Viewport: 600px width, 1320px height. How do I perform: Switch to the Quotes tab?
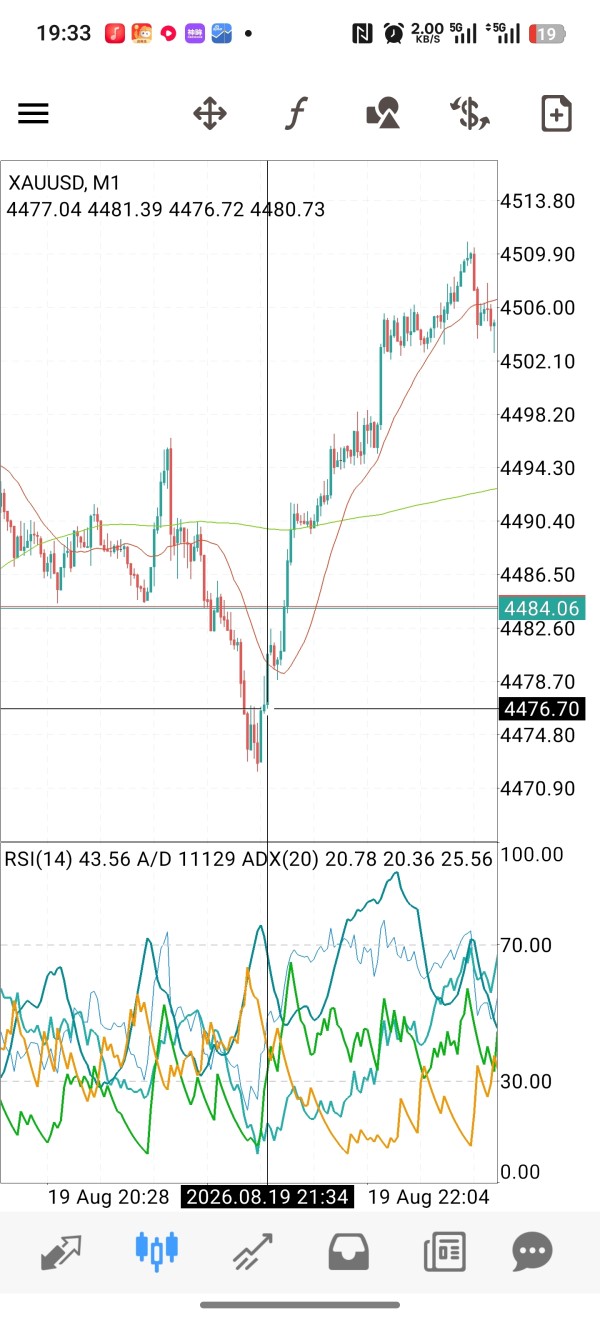[61, 1252]
